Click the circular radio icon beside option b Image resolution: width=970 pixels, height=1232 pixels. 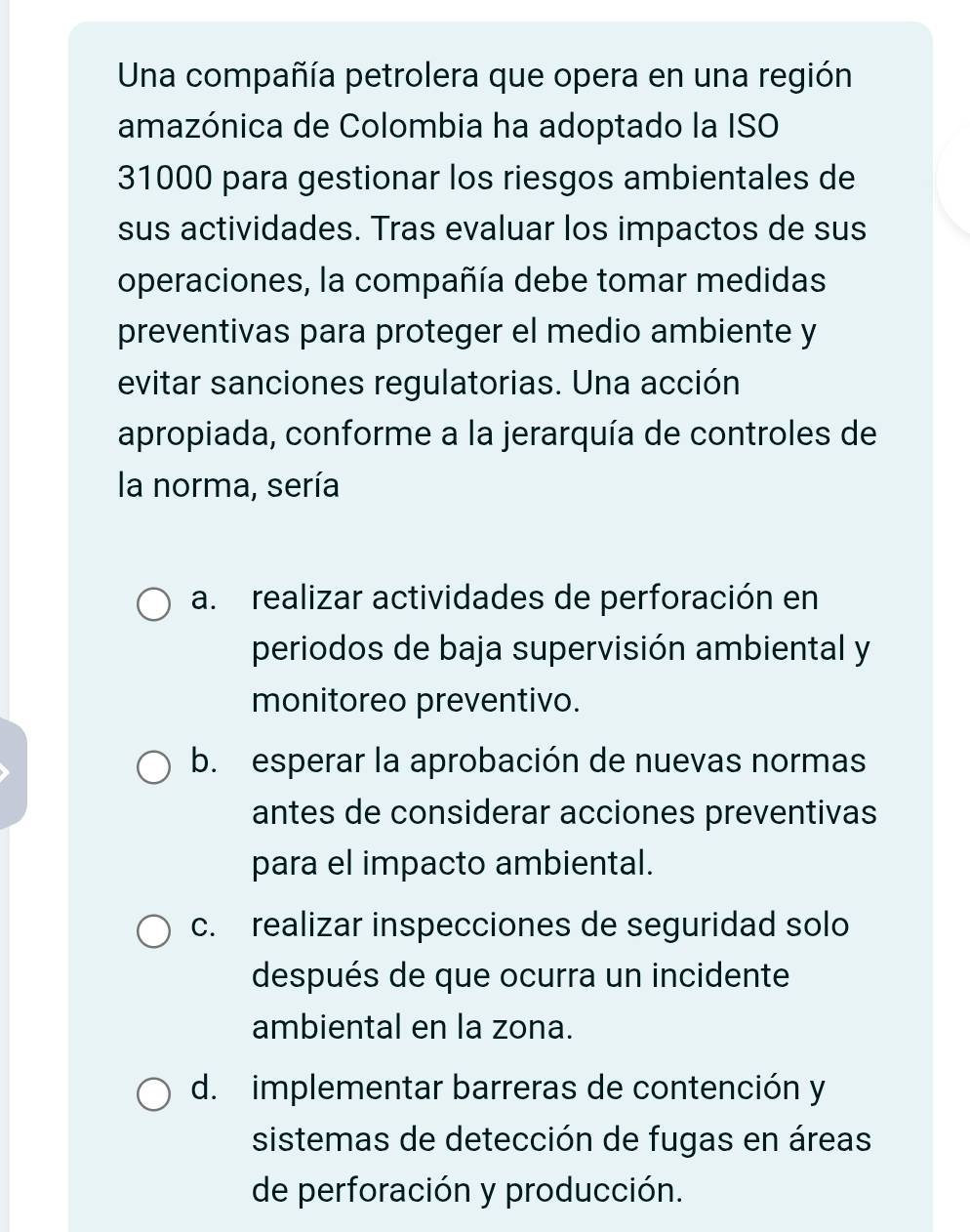pyautogui.click(x=154, y=767)
